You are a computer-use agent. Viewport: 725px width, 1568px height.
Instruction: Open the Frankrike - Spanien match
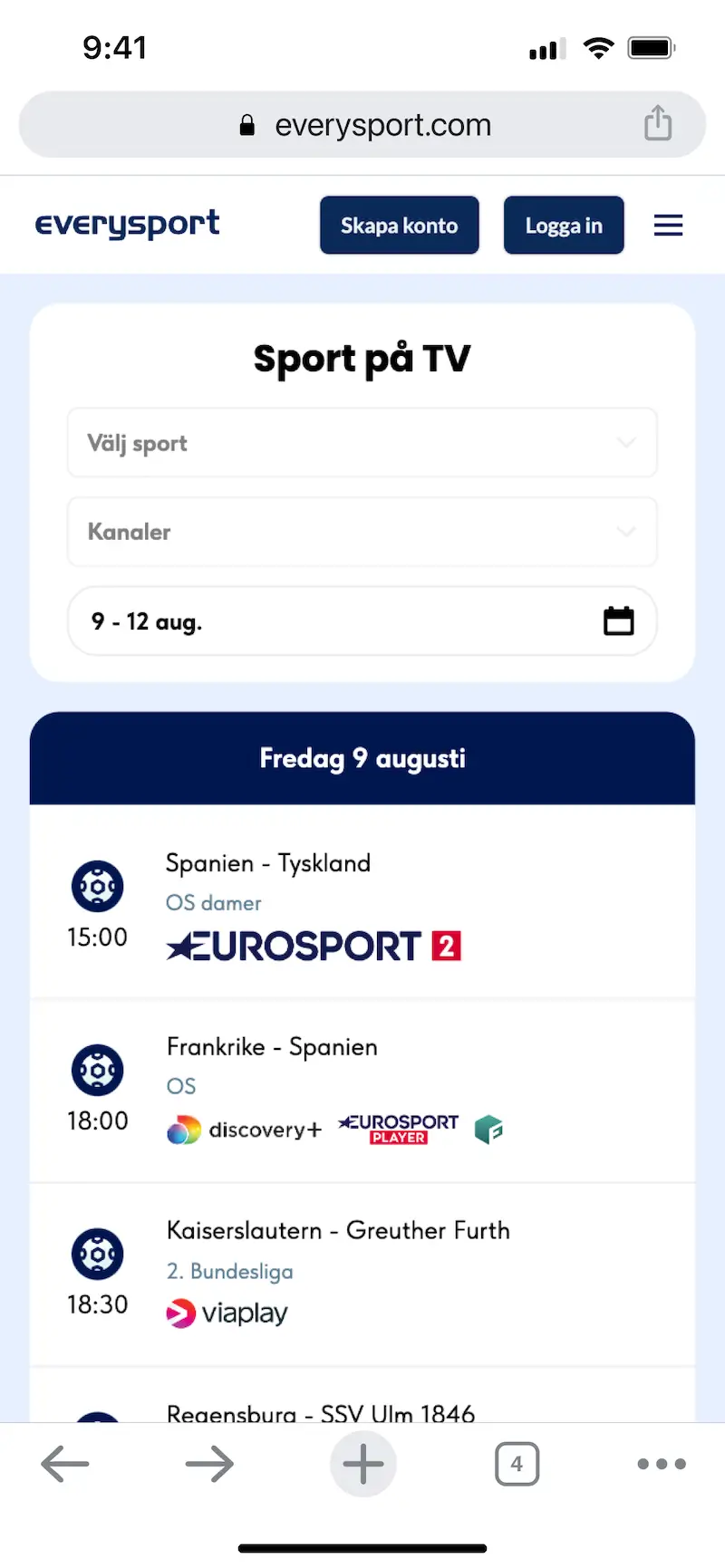pyautogui.click(x=362, y=1090)
